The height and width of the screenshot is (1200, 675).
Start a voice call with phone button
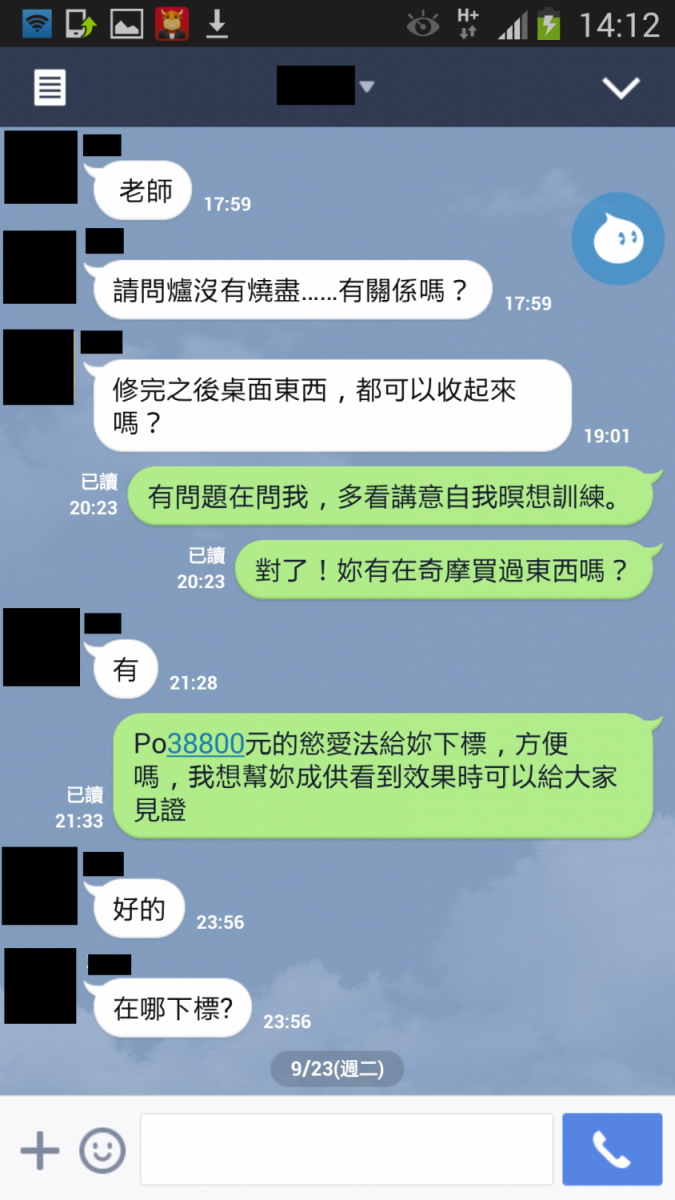pyautogui.click(x=612, y=1150)
